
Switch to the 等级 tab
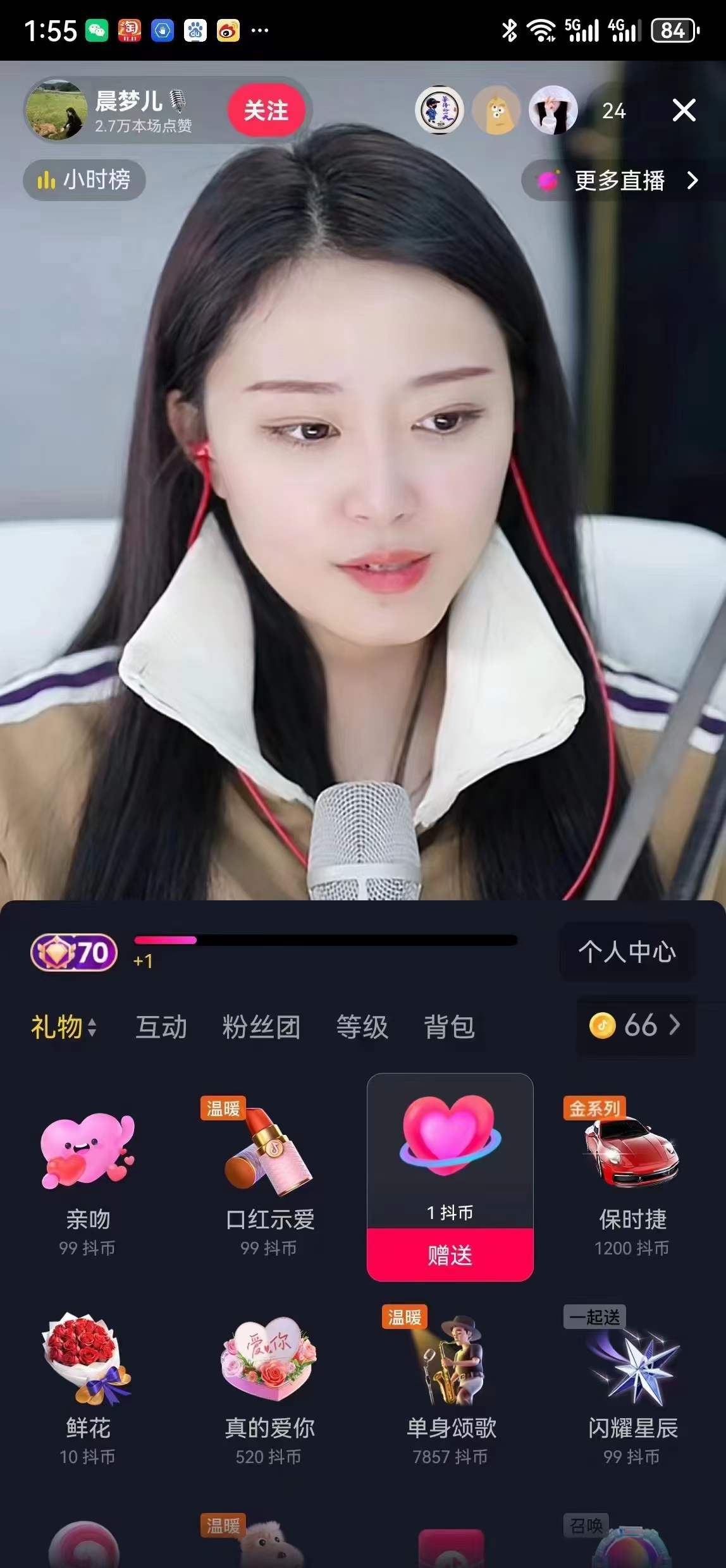(362, 1026)
